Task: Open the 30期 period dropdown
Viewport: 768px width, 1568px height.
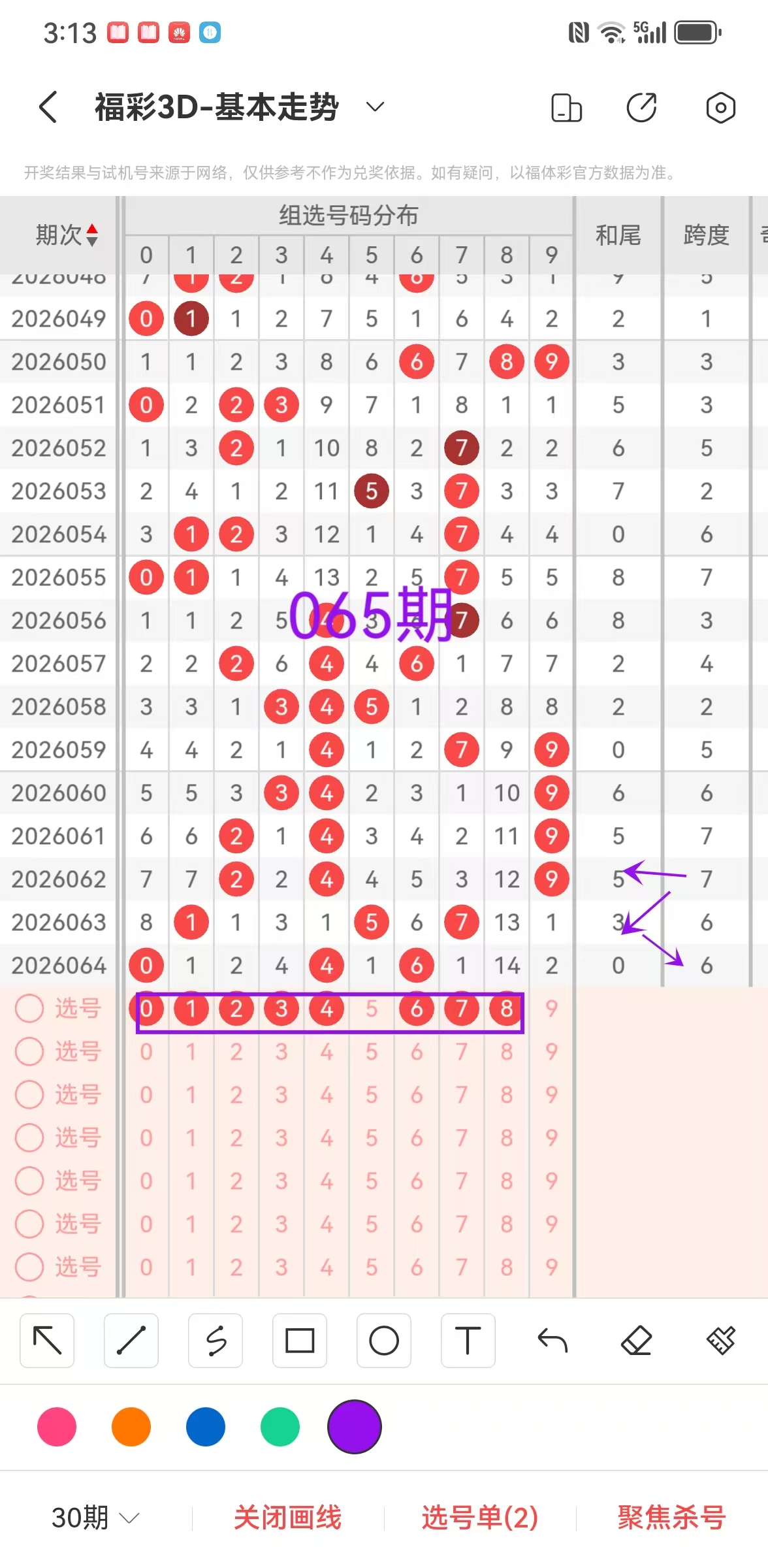Action: pos(95,1517)
